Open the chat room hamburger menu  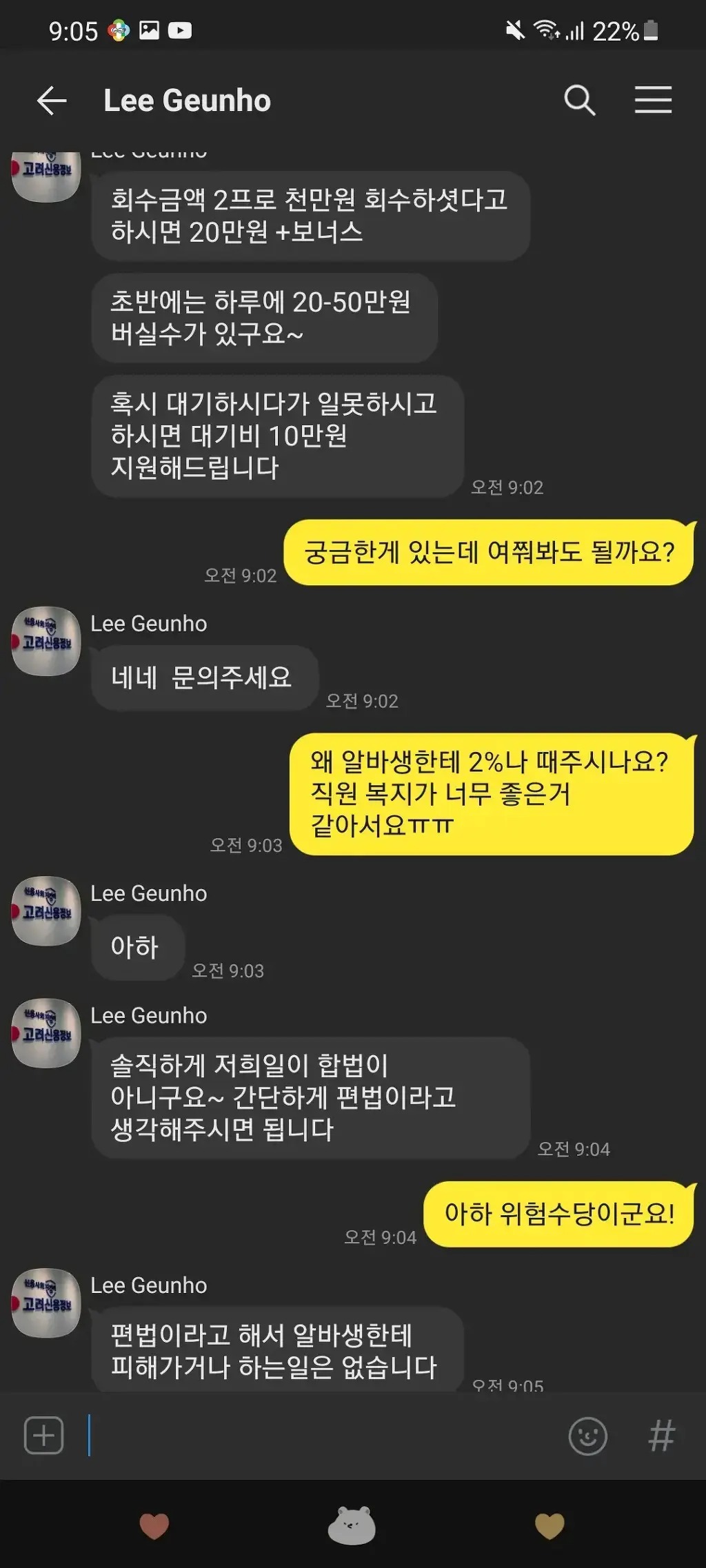pyautogui.click(x=652, y=101)
